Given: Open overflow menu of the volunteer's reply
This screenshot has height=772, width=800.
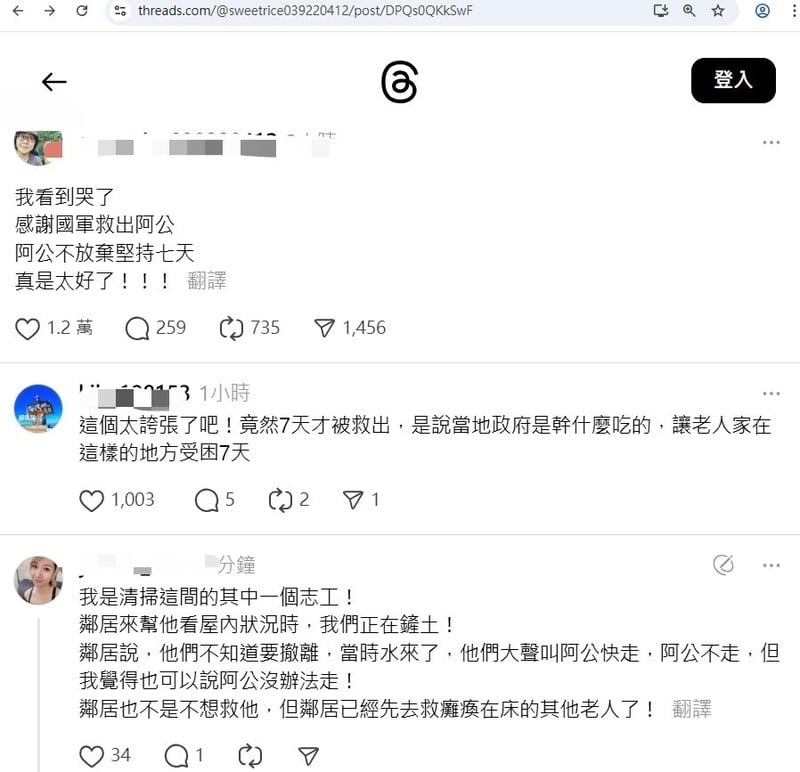Looking at the screenshot, I should click(x=771, y=565).
